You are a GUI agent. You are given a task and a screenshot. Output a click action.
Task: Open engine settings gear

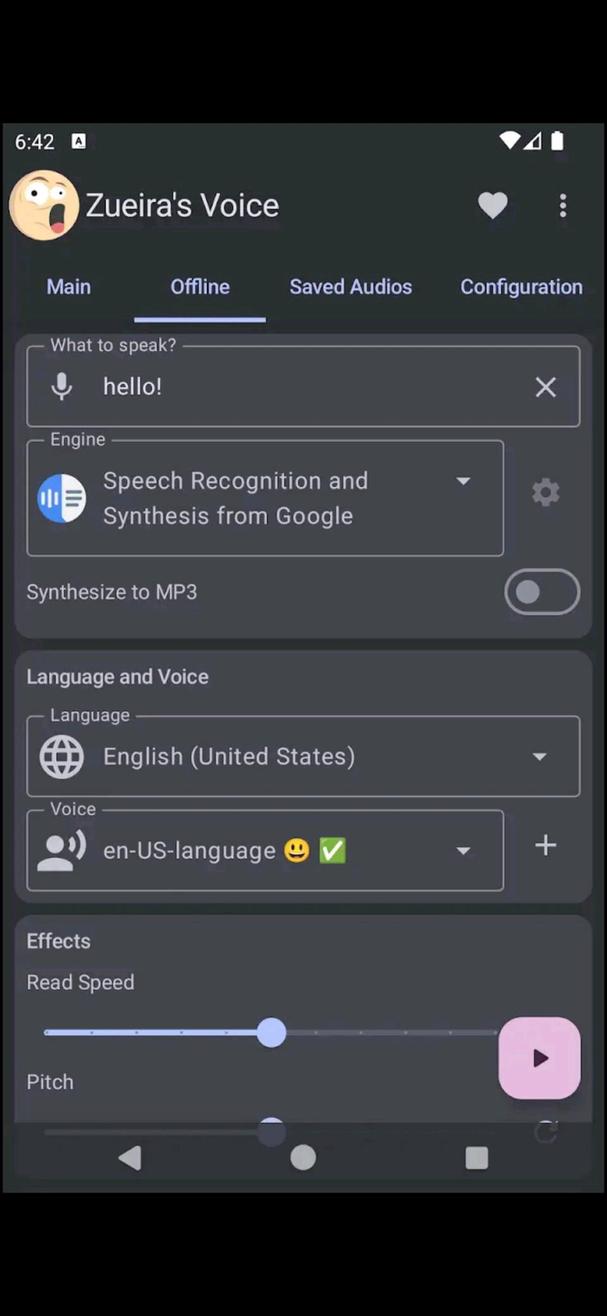[x=545, y=492]
